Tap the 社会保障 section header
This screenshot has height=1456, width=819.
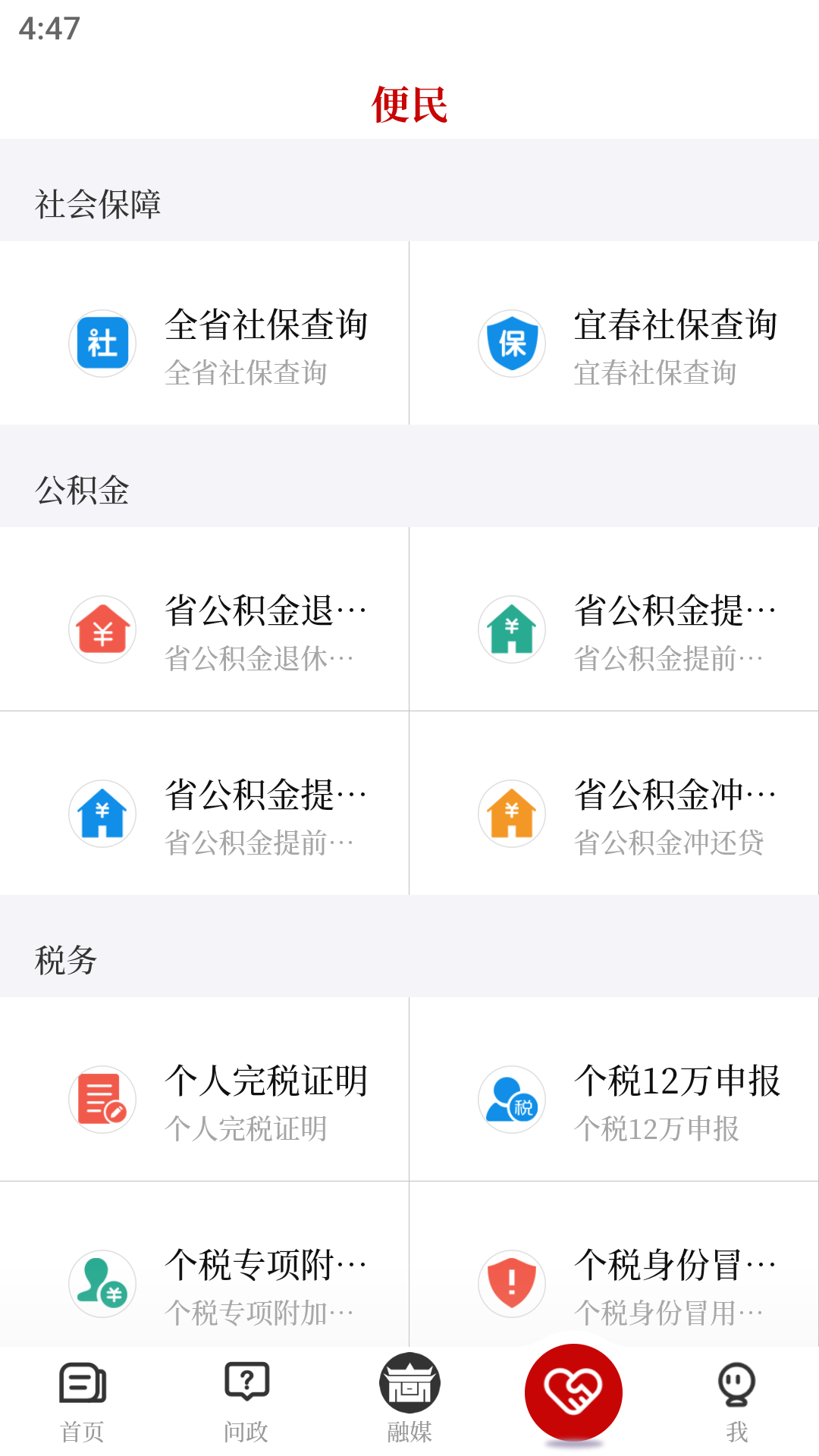tap(99, 200)
